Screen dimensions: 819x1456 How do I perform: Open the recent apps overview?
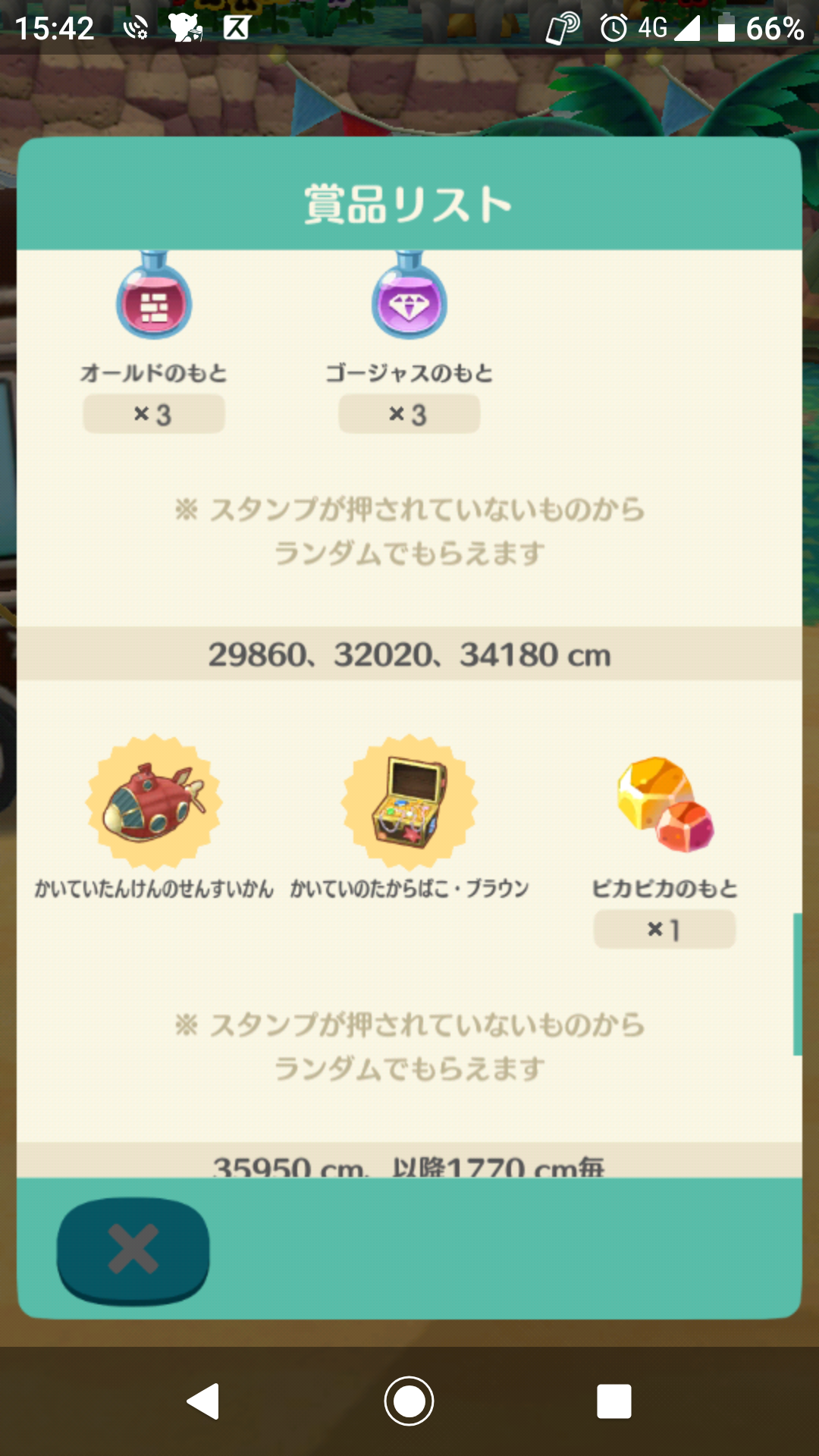(x=613, y=1401)
